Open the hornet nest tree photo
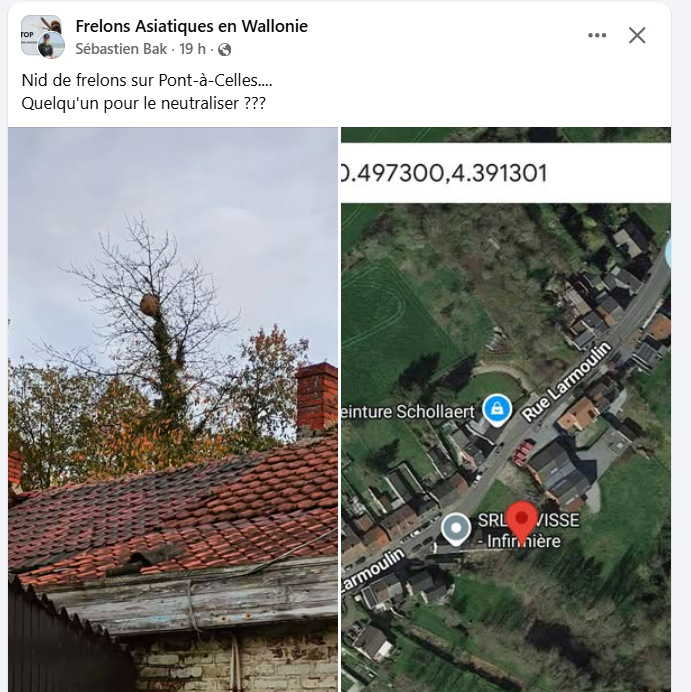 click(172, 409)
